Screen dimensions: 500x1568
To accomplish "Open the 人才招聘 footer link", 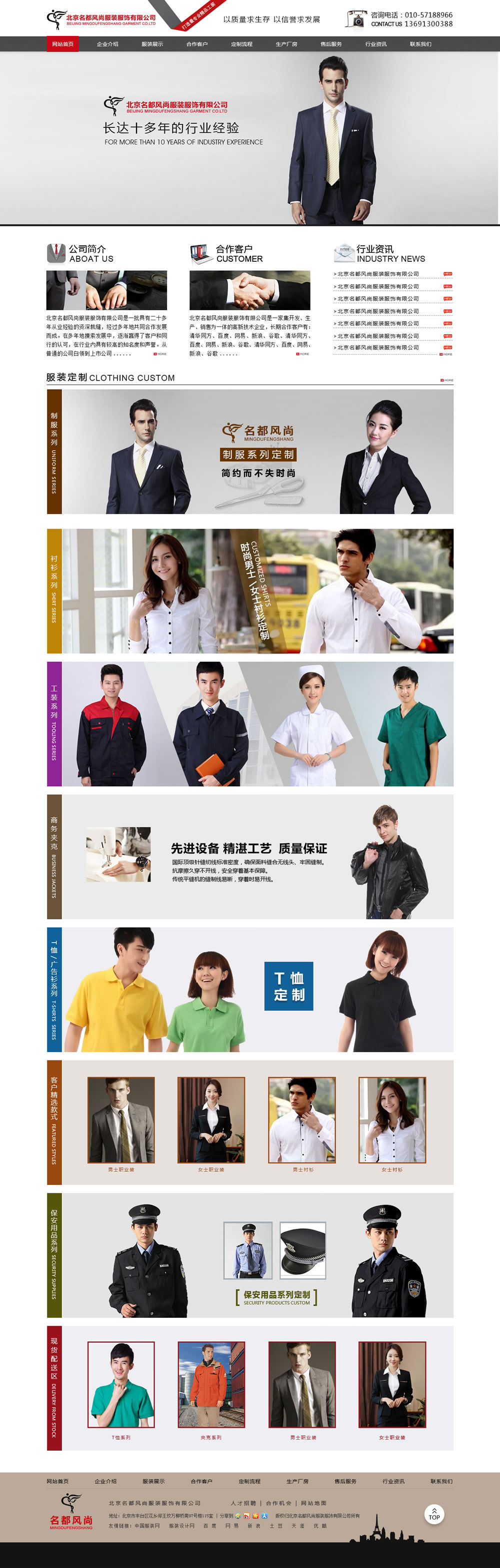I will click(x=243, y=1503).
